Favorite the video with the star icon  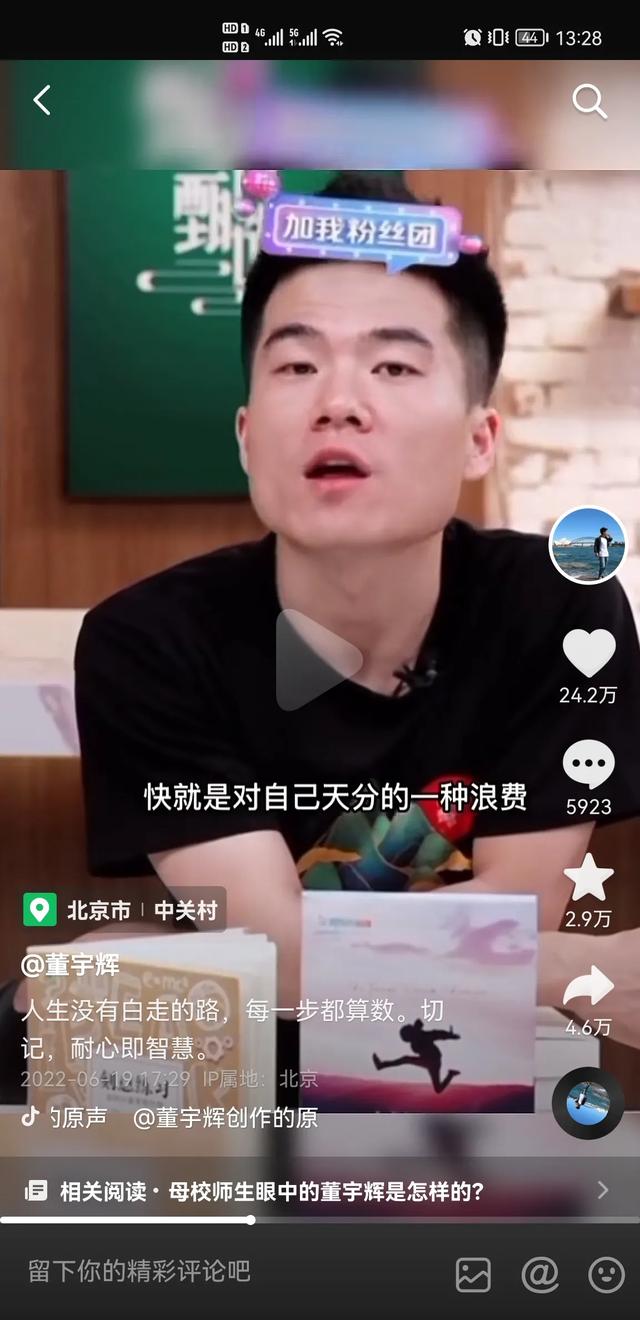click(588, 877)
